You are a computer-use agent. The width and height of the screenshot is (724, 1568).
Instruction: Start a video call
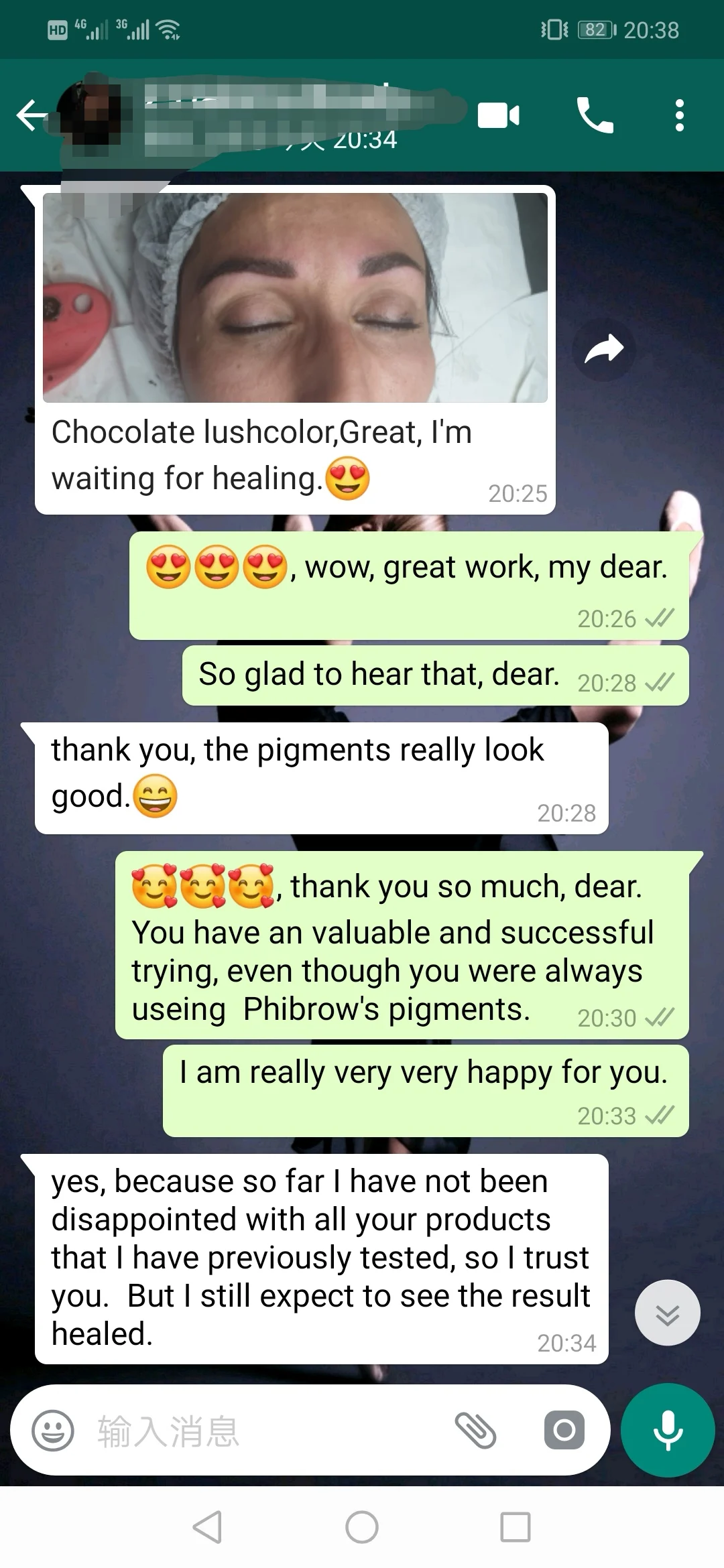click(498, 115)
